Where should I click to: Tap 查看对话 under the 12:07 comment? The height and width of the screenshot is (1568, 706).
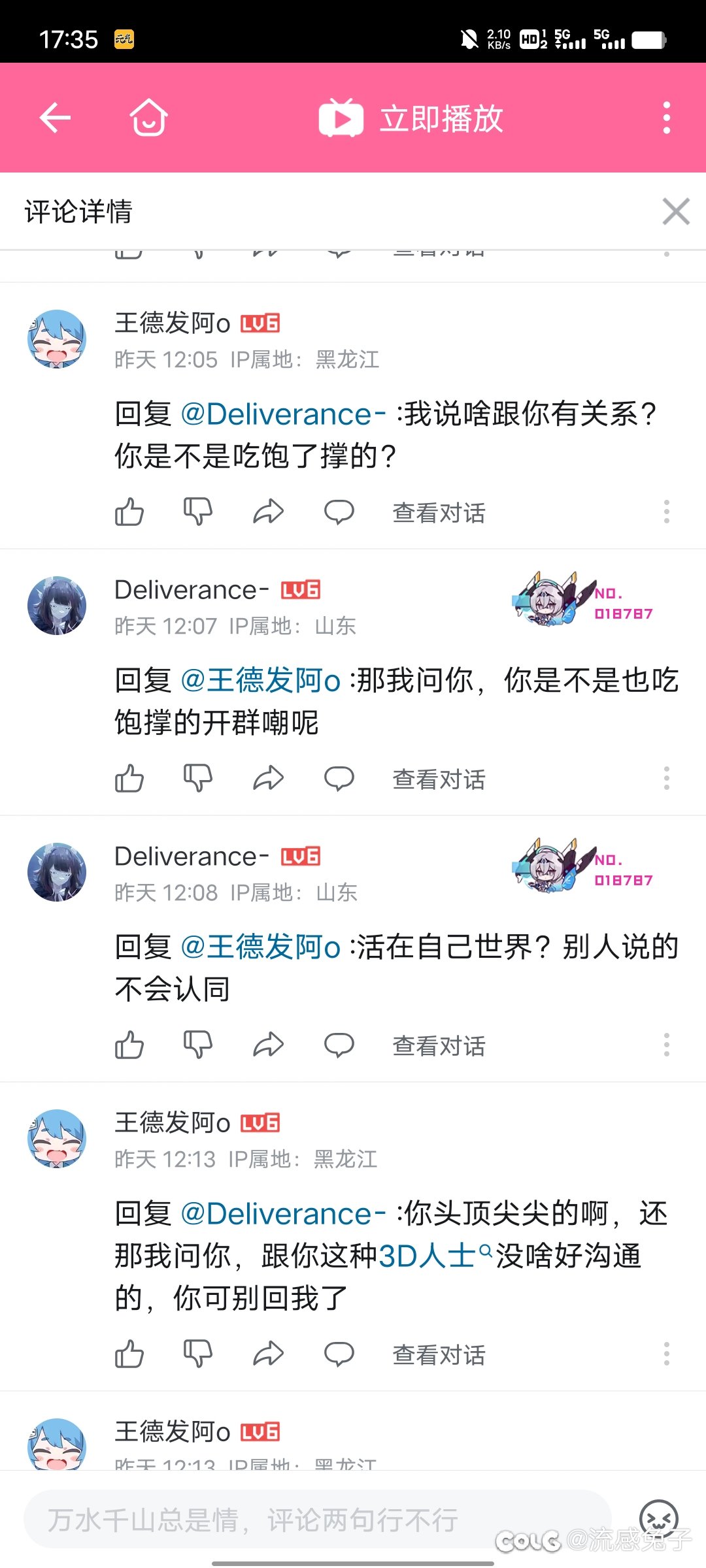coord(439,779)
